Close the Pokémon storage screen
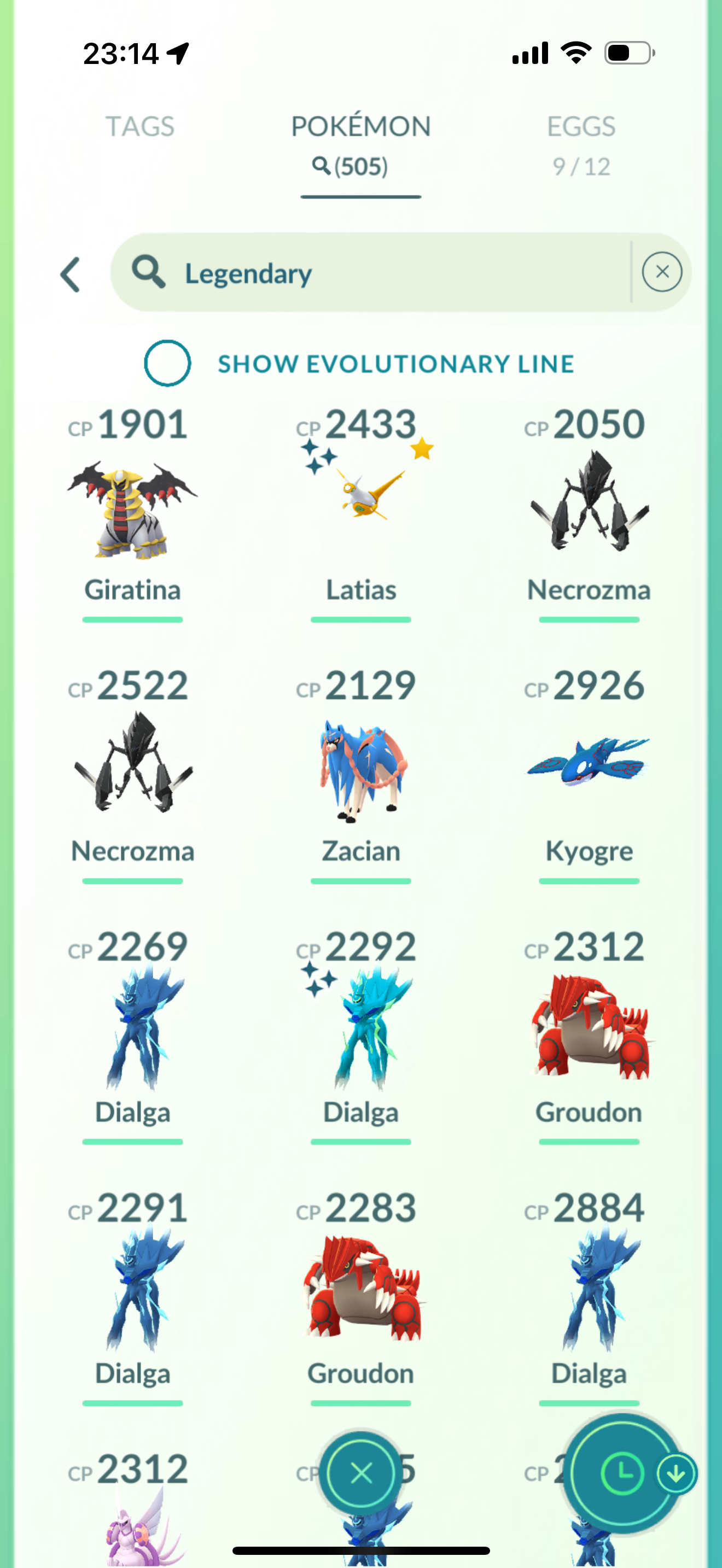This screenshot has width=722, height=1568. pos(361,1473)
